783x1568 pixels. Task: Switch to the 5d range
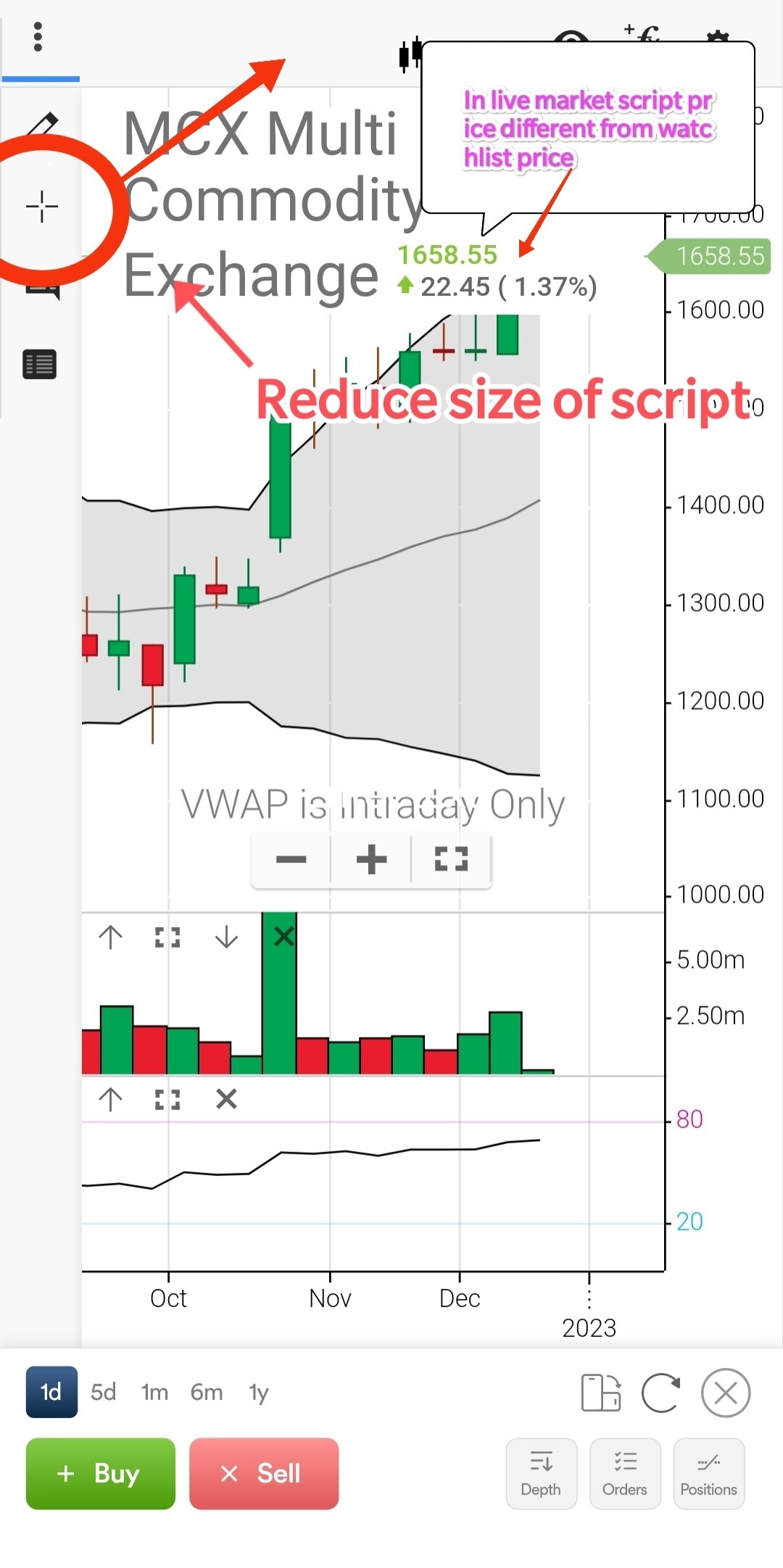(x=103, y=1393)
